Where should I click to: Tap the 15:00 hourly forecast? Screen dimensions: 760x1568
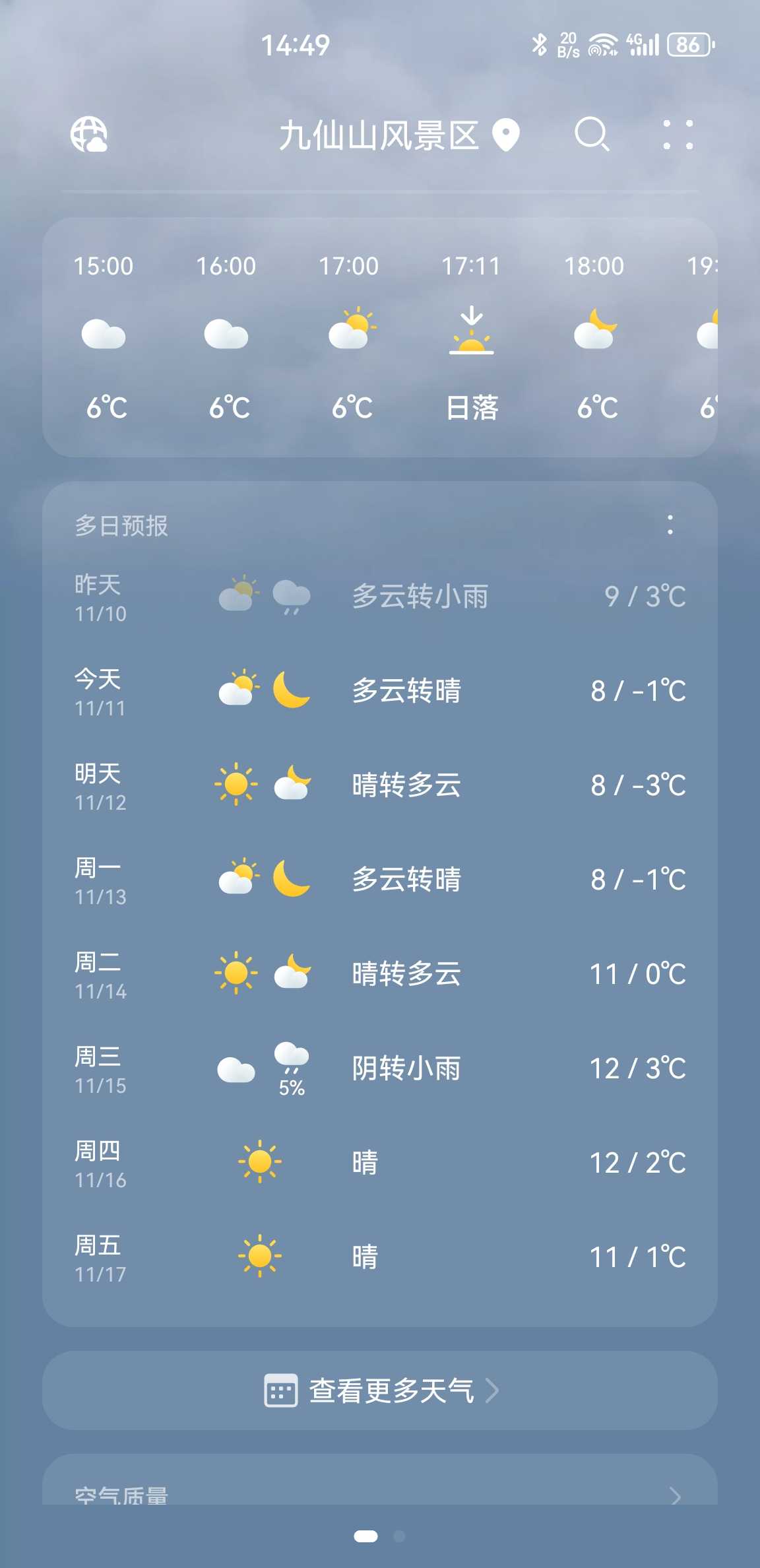(104, 337)
